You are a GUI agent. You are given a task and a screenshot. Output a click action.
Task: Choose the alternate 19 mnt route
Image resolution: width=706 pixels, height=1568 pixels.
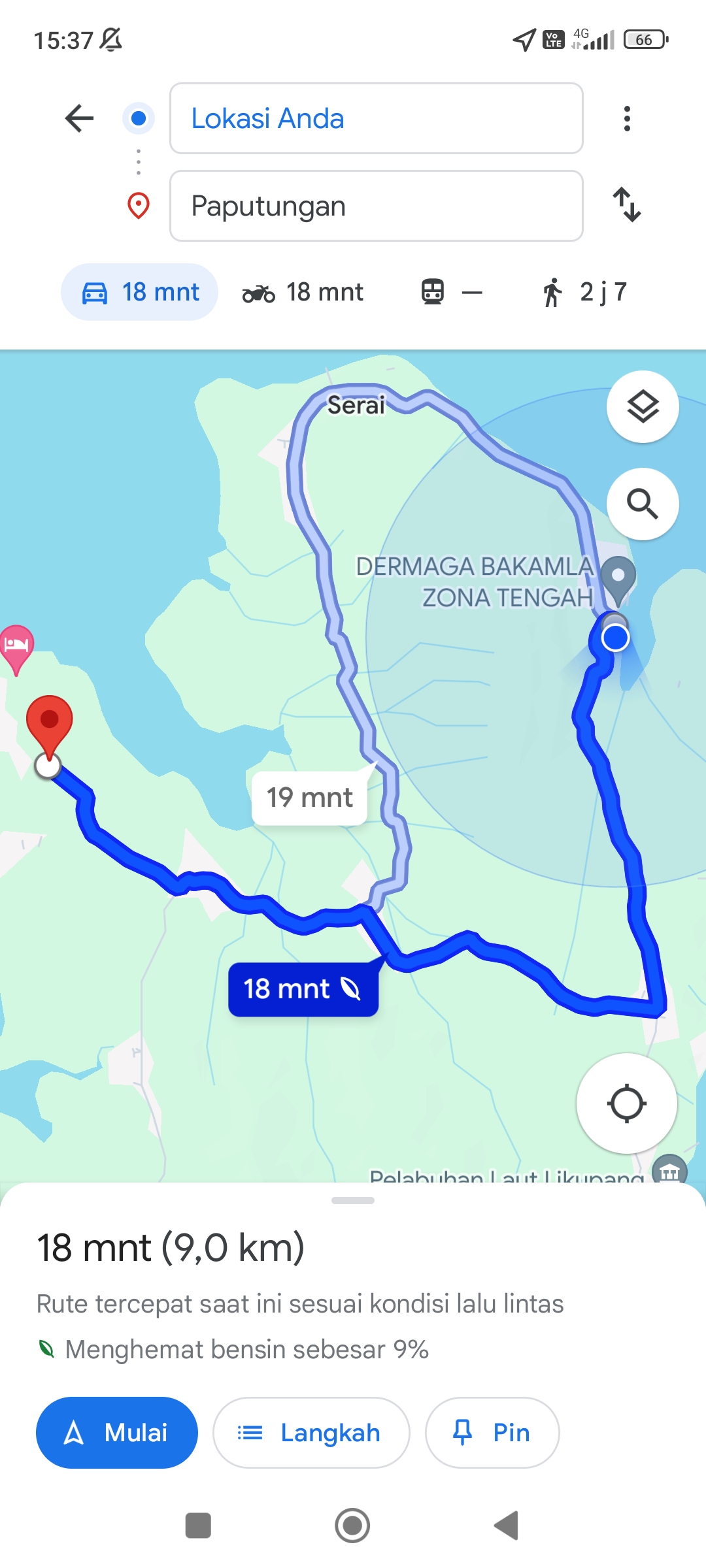[x=309, y=798]
